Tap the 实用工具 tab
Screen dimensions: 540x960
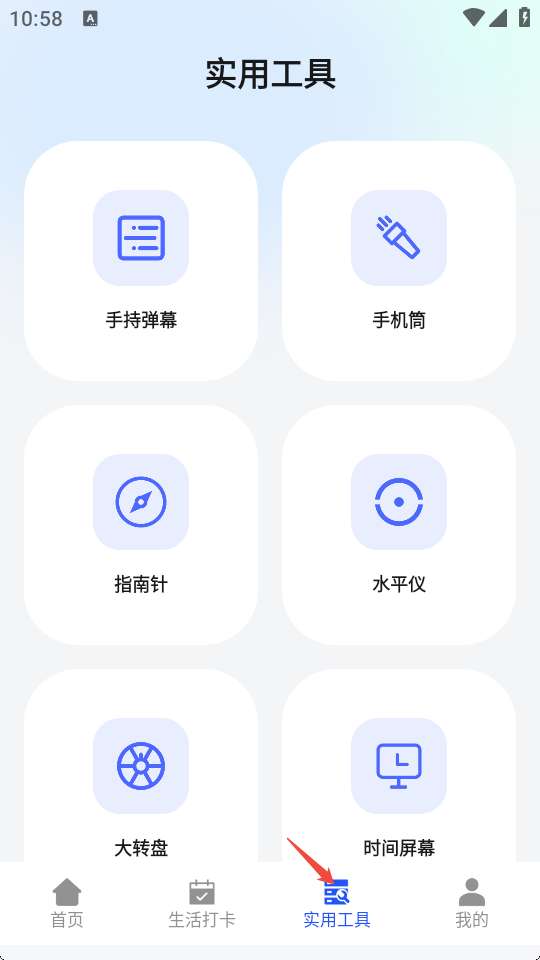tap(337, 903)
